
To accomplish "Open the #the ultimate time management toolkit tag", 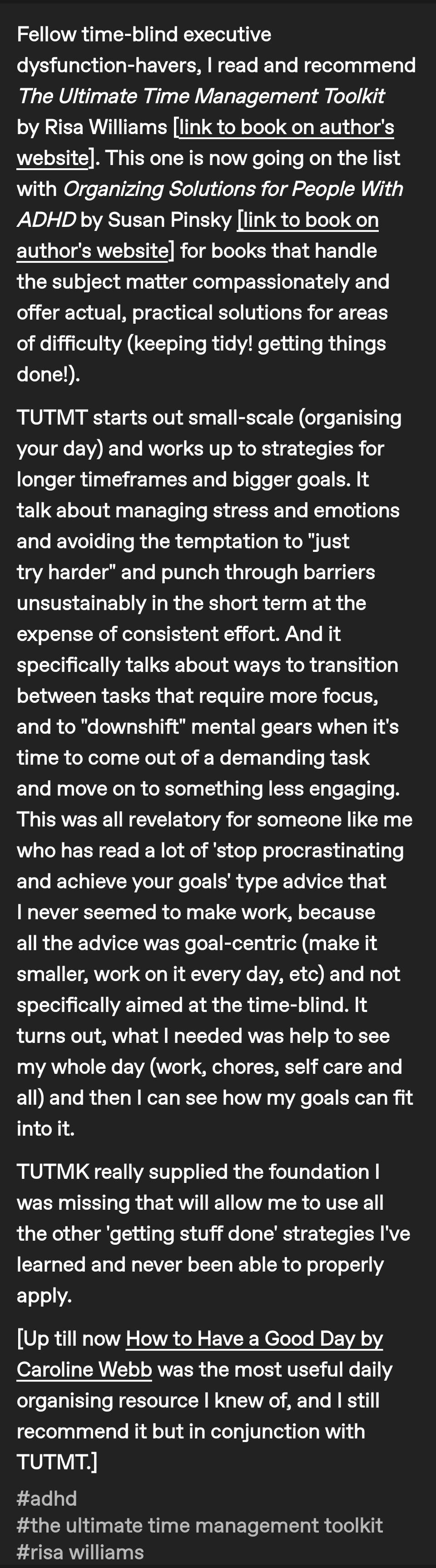I will (199, 1525).
